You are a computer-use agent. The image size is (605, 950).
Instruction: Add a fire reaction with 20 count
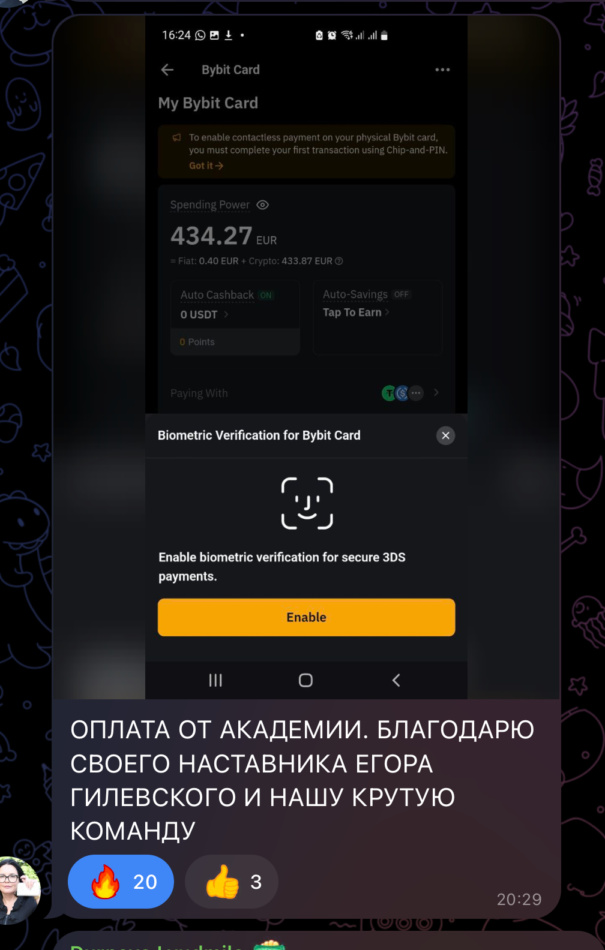[120, 882]
